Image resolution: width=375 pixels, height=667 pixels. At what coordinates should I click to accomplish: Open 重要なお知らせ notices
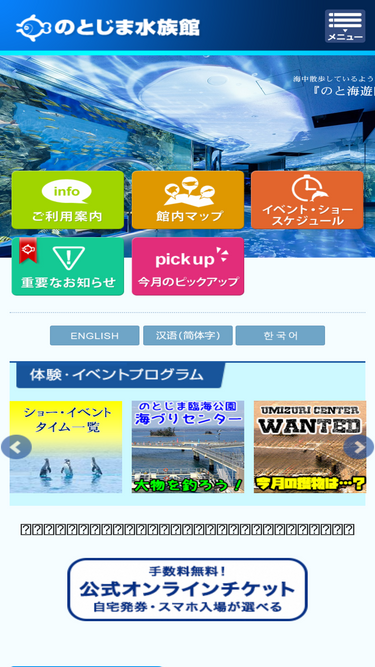[x=68, y=266]
